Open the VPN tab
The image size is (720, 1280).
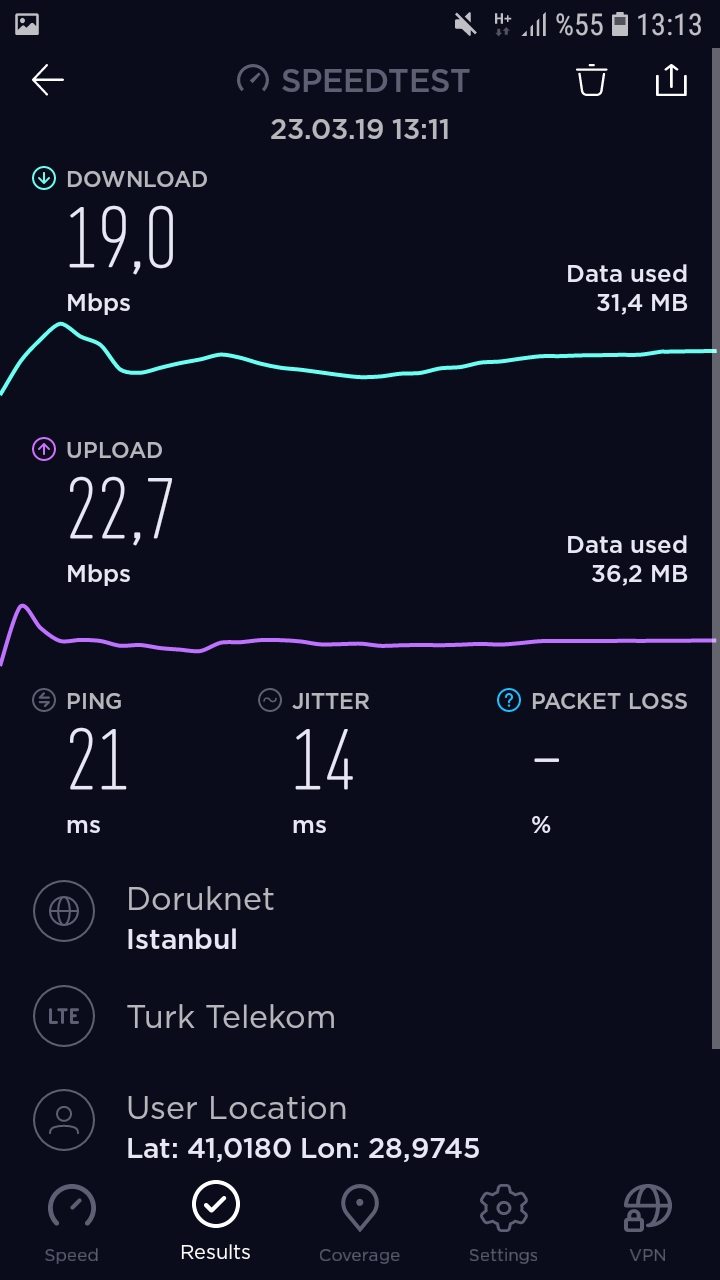[x=647, y=1223]
